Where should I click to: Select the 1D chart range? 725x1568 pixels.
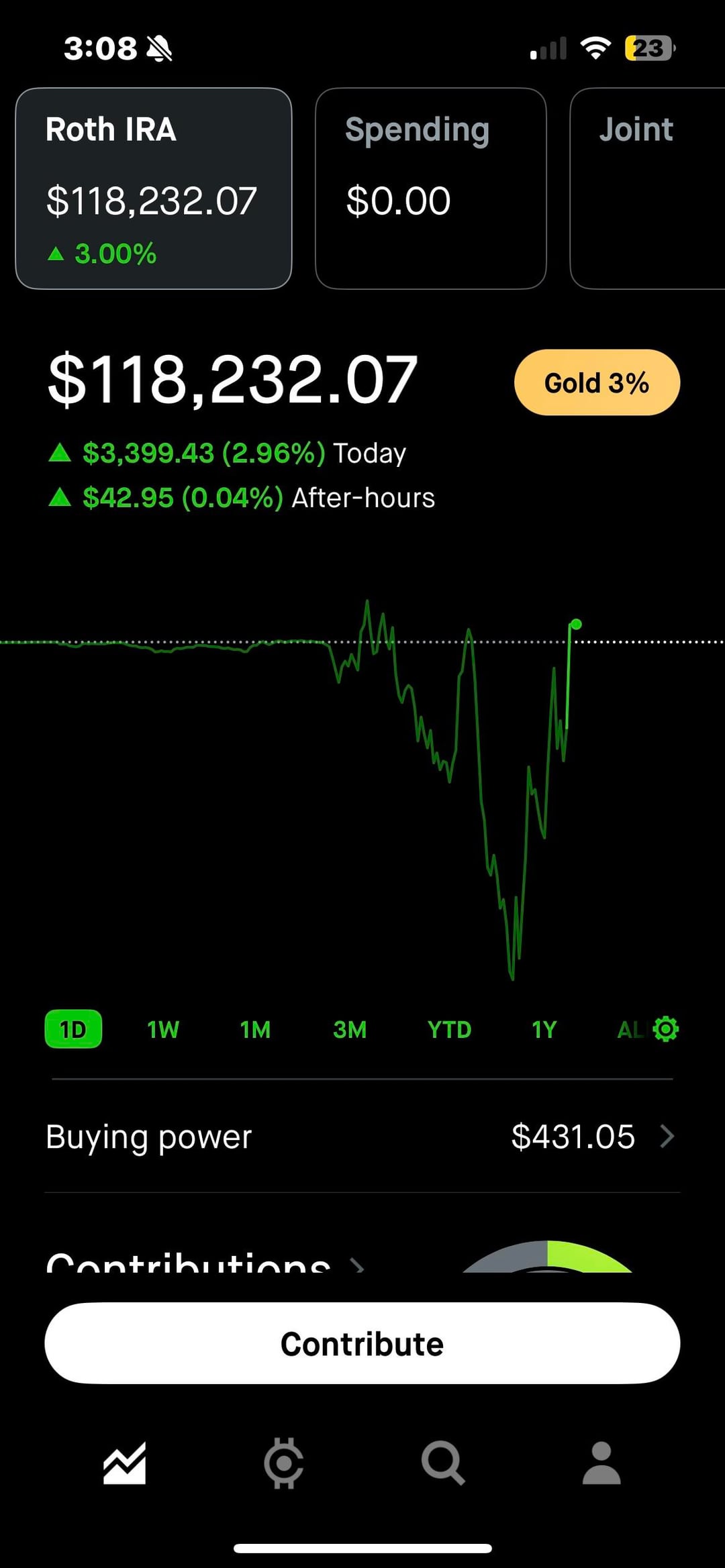click(x=73, y=1029)
